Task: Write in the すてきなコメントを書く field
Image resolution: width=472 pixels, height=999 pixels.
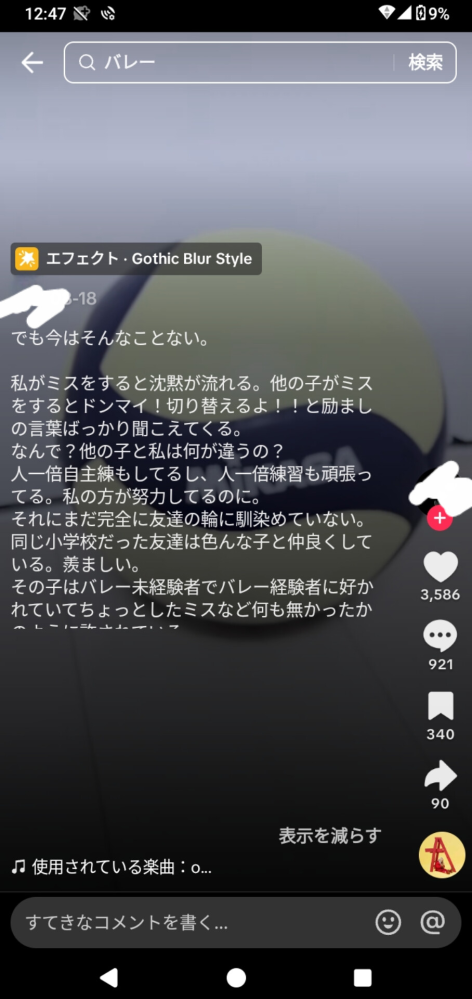Action: click(191, 922)
